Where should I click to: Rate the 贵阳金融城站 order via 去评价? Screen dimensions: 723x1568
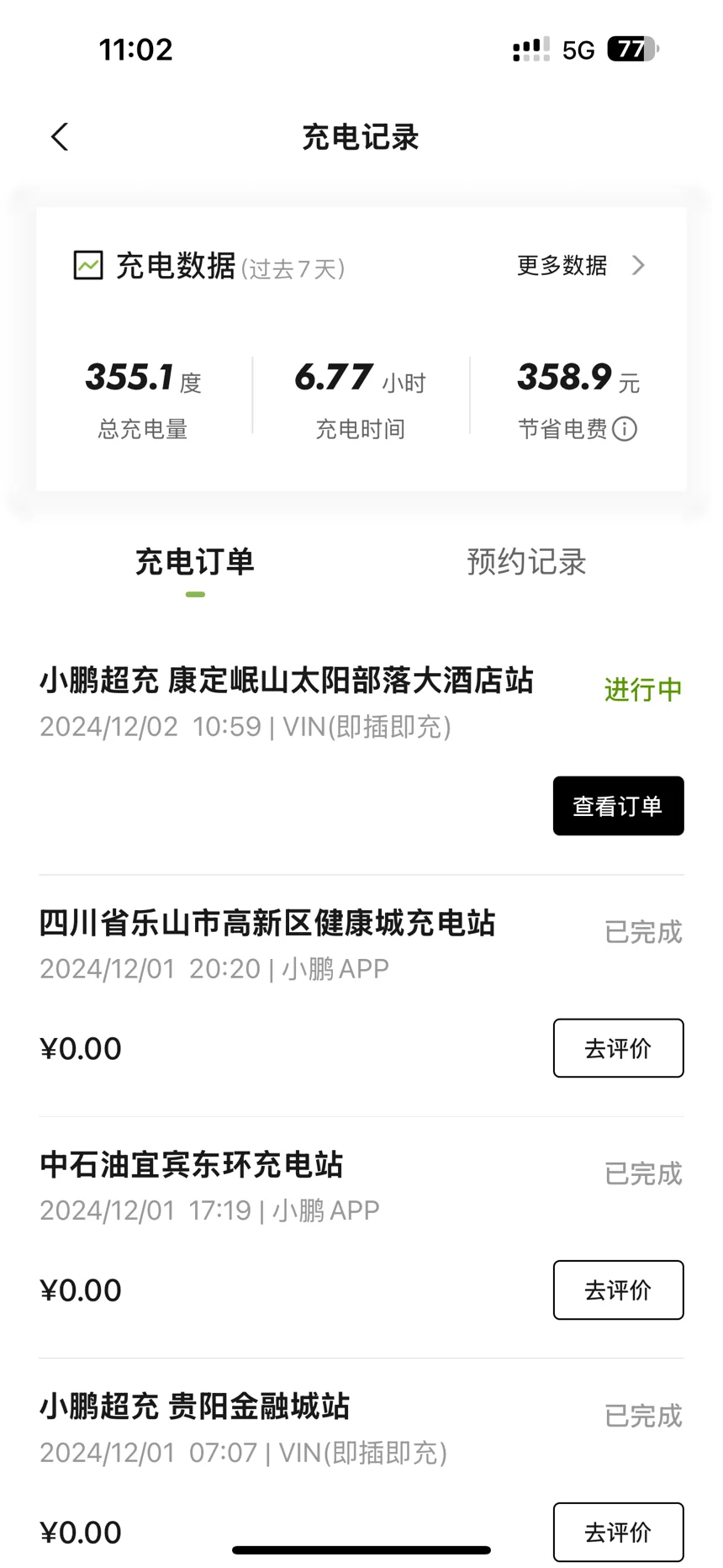(x=618, y=1532)
